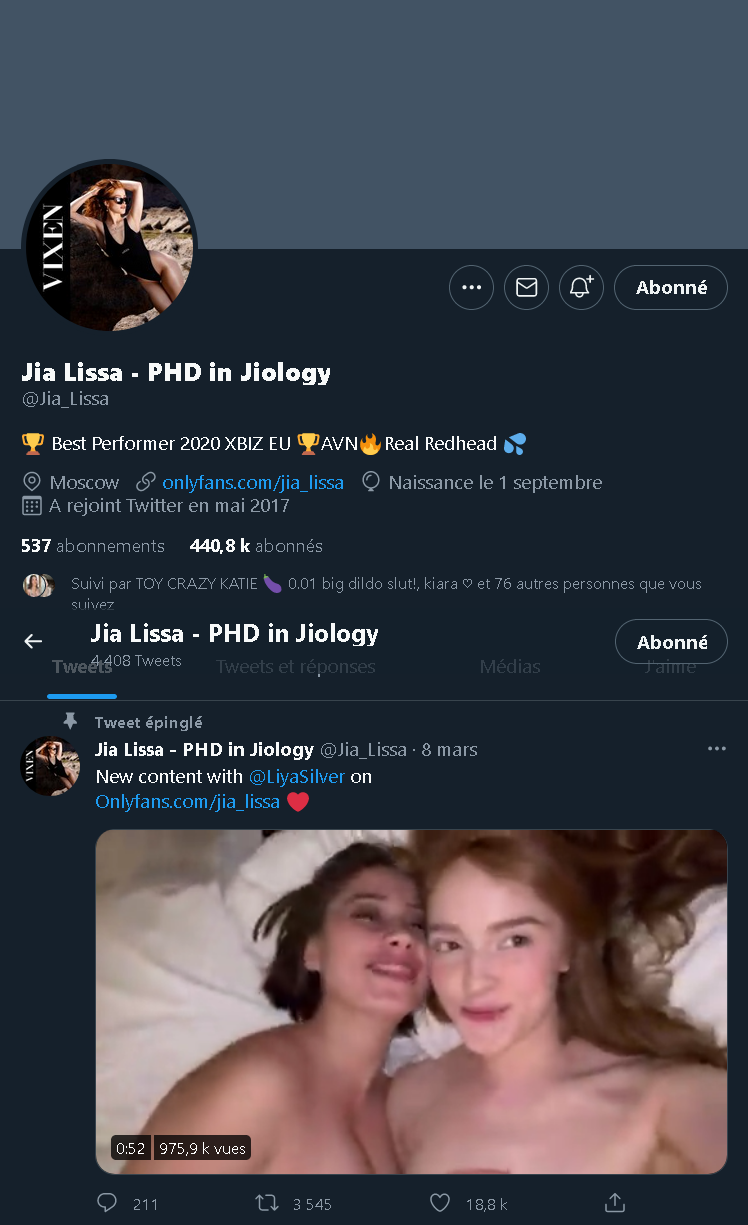Follow the Onlyfans.com/jia_lissa link in the pinned tweet
This screenshot has height=1225, width=748.
187,801
